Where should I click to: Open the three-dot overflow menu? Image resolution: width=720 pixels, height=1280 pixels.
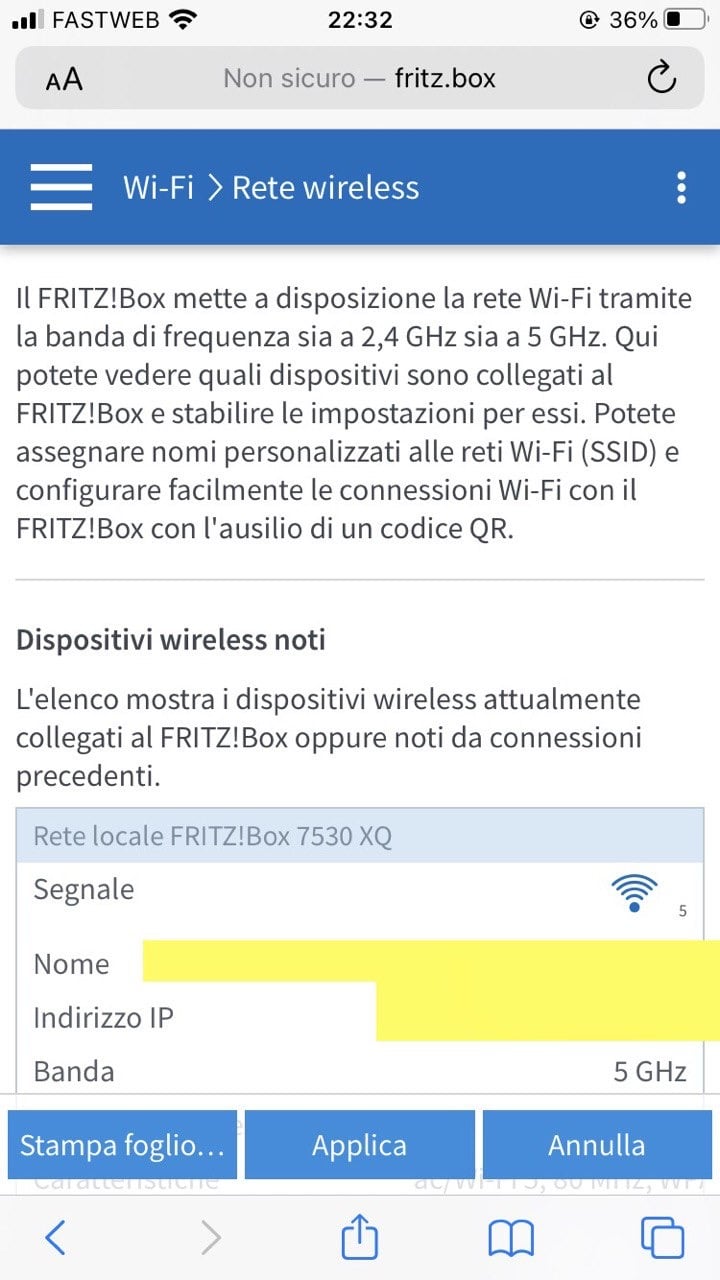(x=681, y=187)
